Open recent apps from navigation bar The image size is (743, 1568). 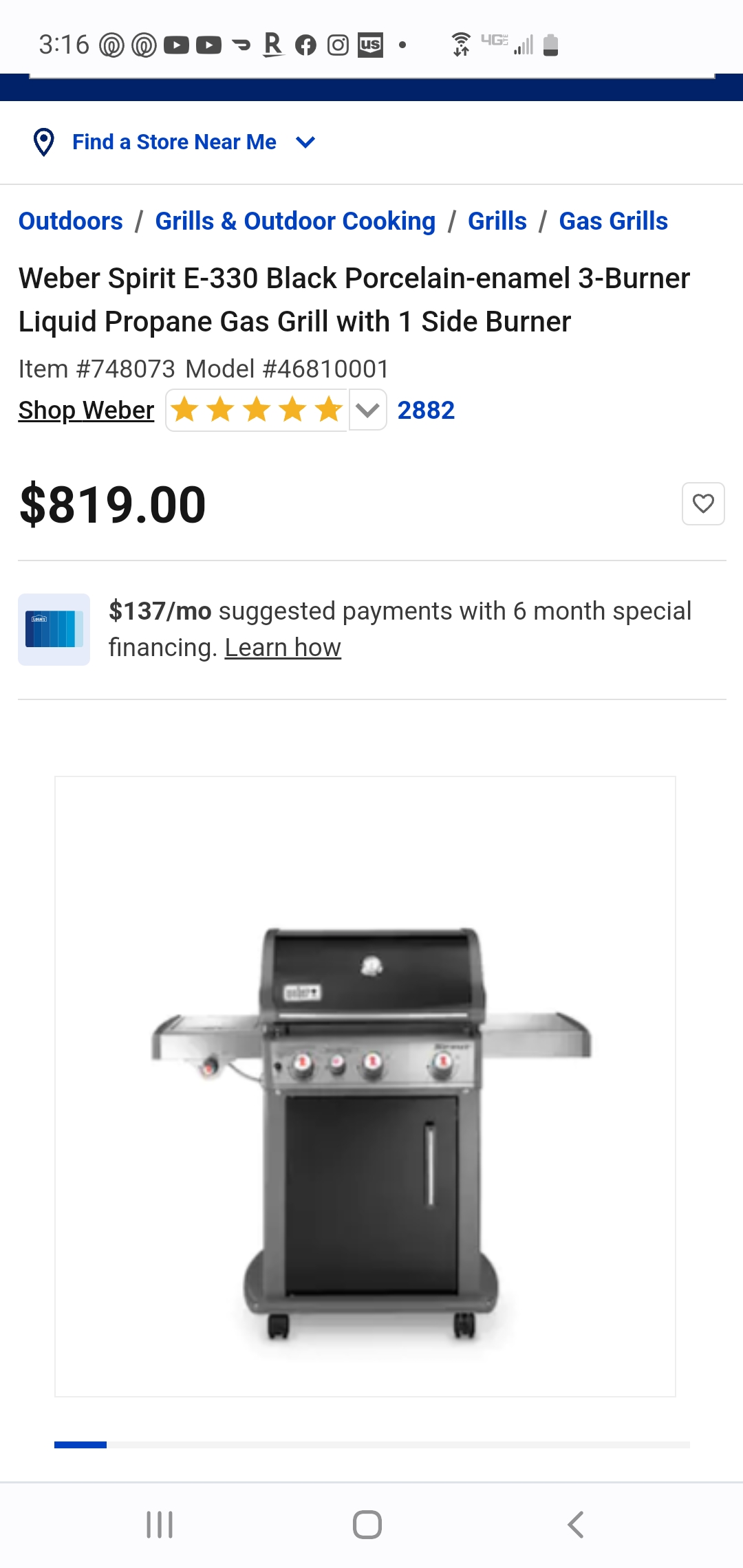click(160, 1525)
